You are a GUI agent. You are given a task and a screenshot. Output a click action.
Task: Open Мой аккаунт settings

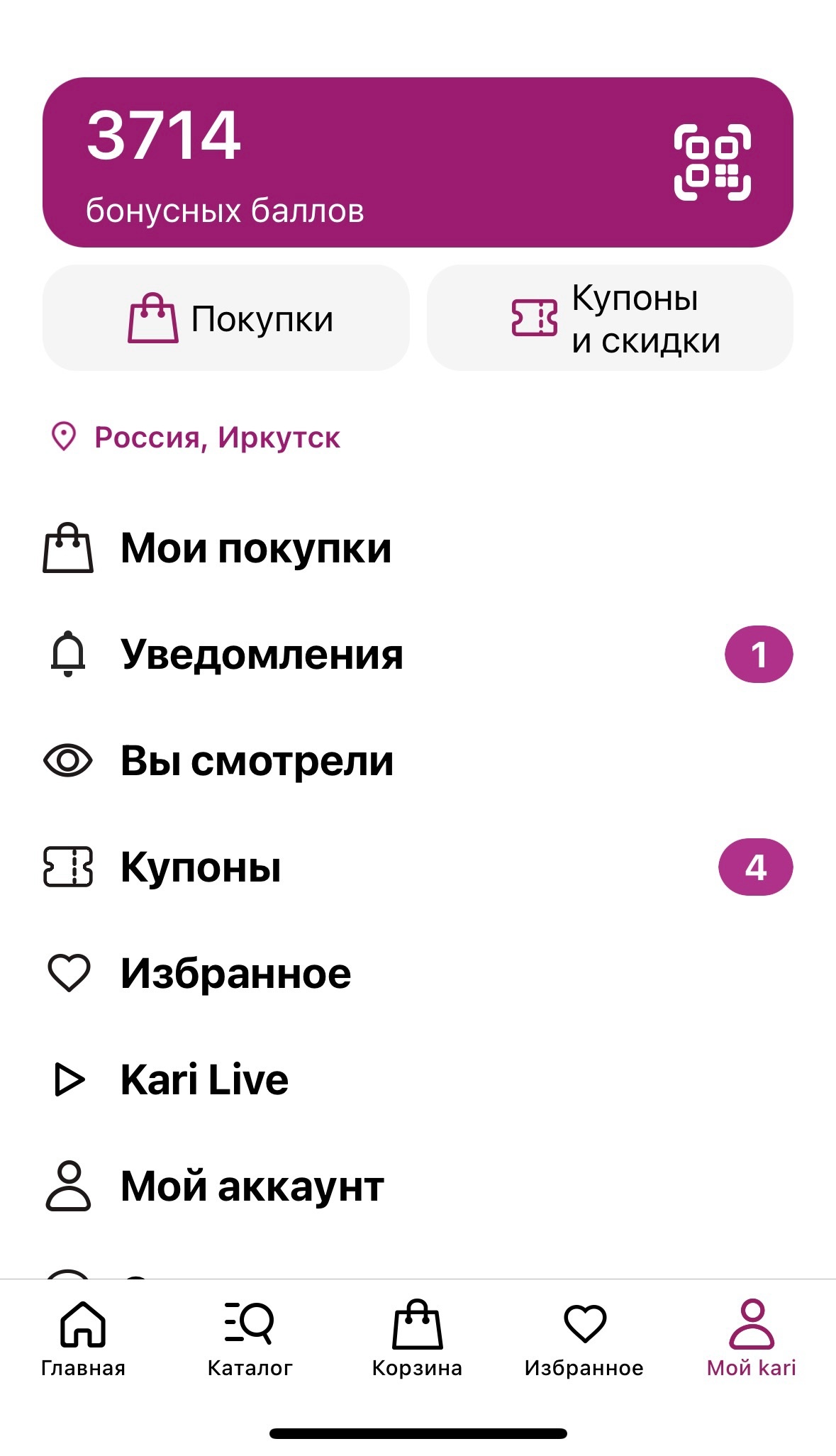pos(252,1187)
